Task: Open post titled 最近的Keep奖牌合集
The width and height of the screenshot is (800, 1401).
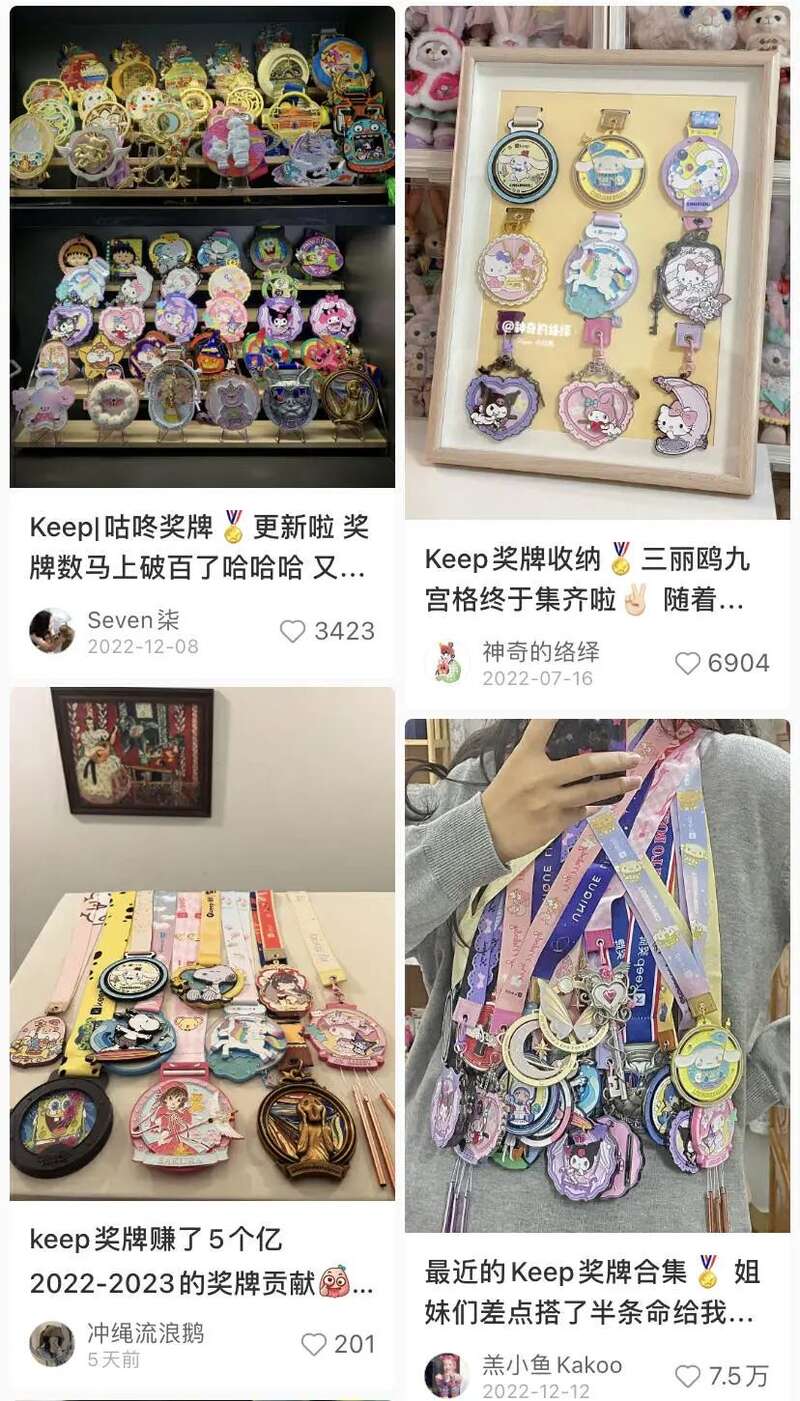Action: (x=592, y=1292)
